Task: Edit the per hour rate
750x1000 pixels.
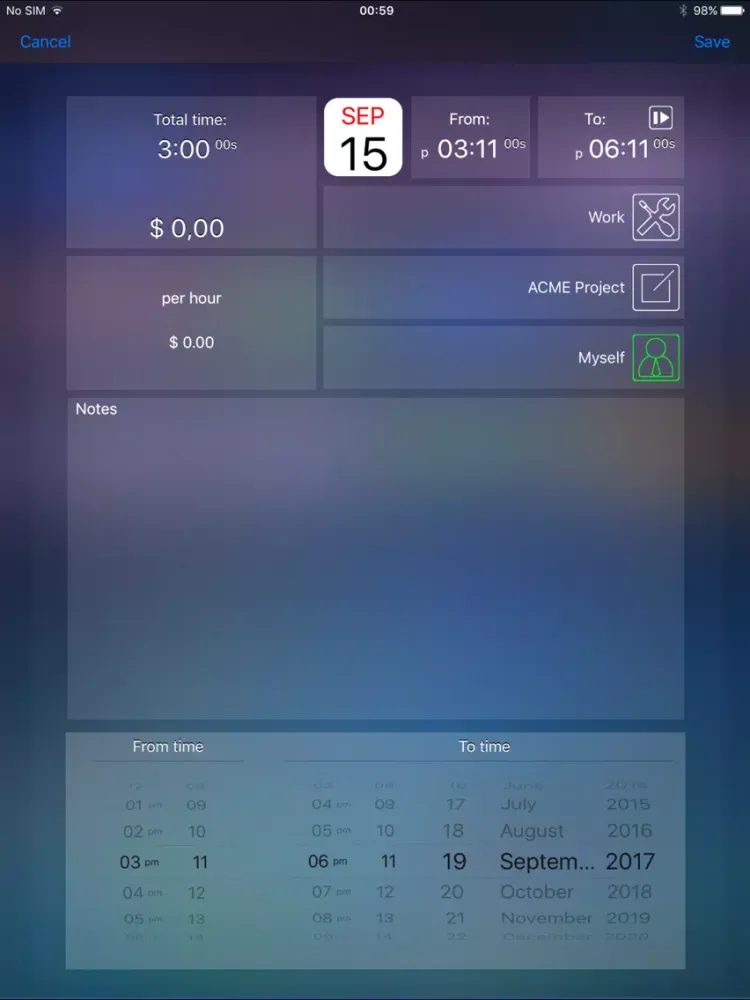Action: (x=191, y=323)
